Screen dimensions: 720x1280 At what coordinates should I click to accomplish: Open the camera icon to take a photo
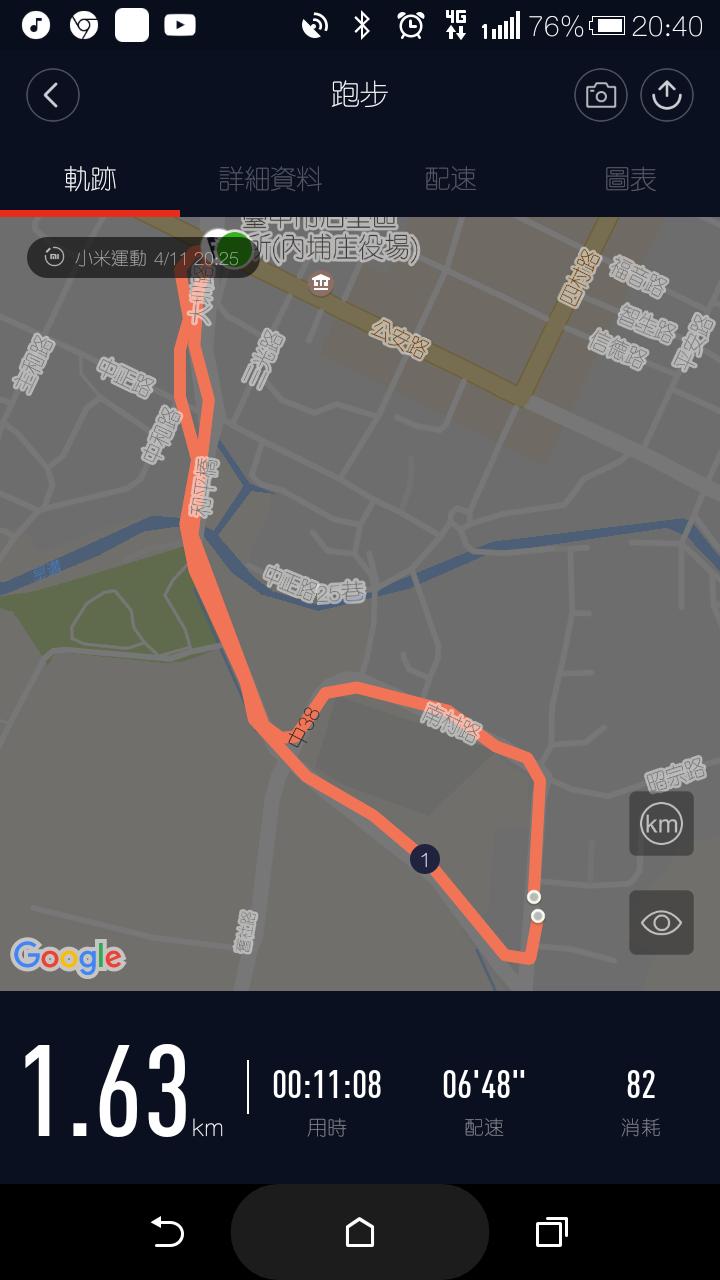click(600, 95)
